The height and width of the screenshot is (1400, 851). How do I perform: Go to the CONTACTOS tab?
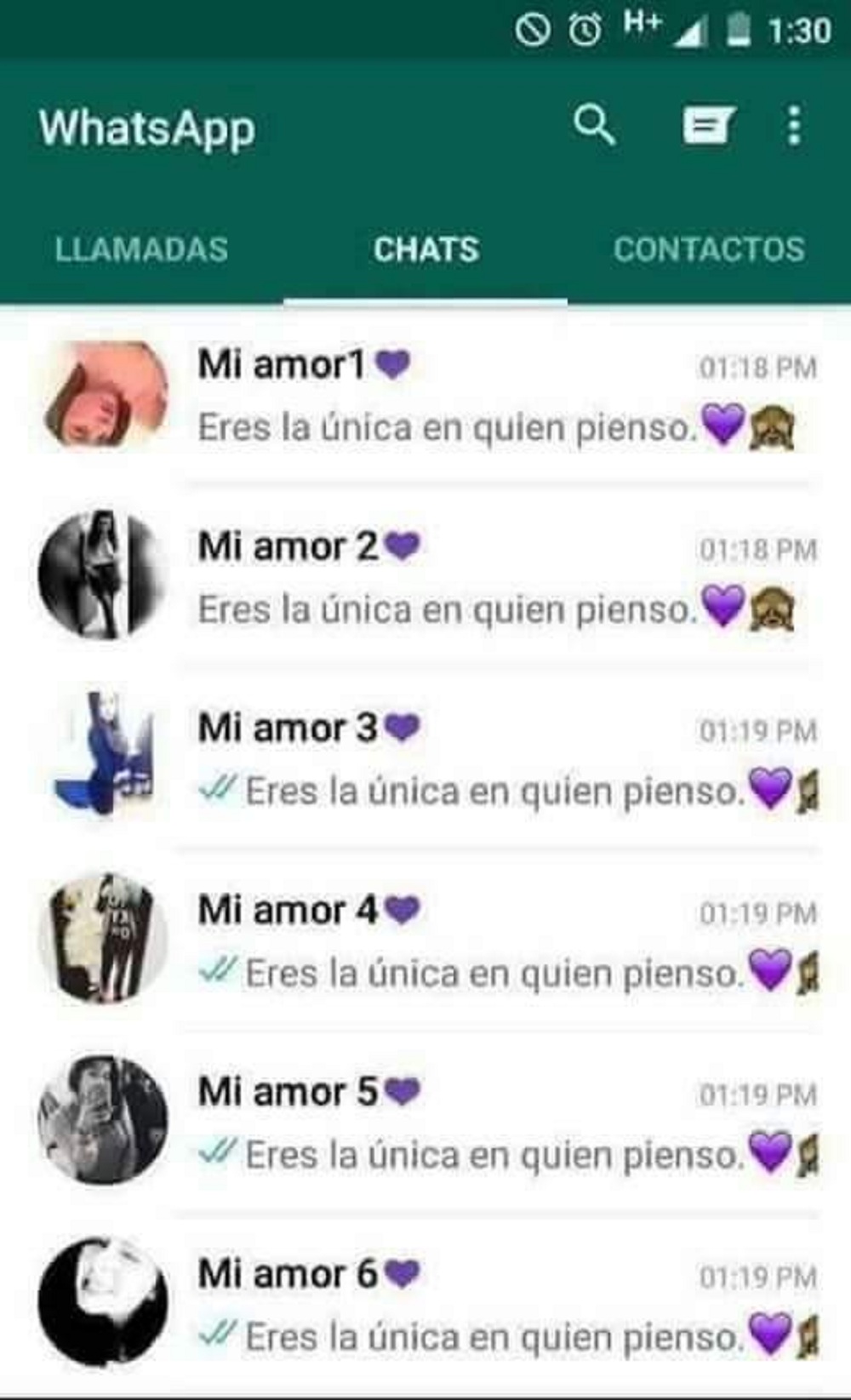(709, 249)
